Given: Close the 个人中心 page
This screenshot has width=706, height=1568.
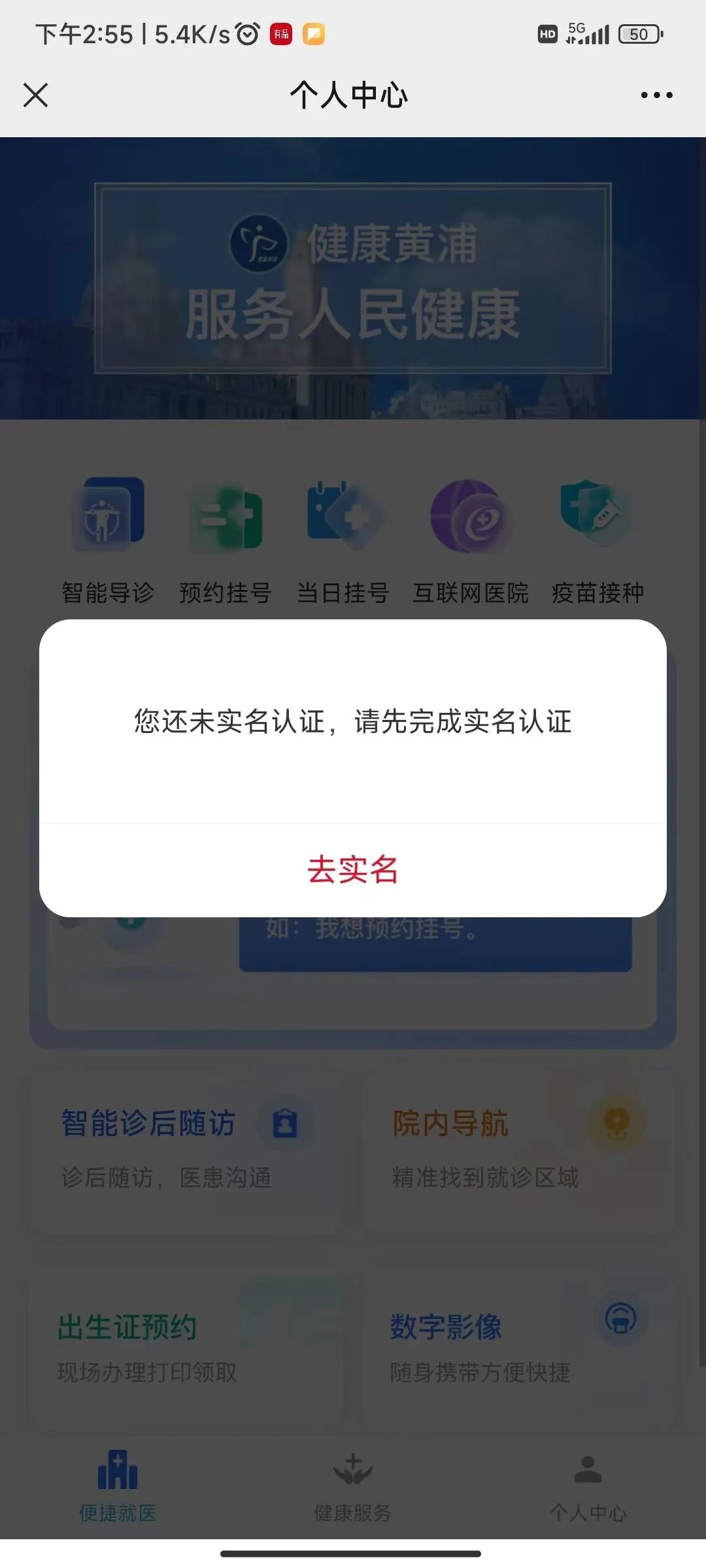Looking at the screenshot, I should pos(35,95).
